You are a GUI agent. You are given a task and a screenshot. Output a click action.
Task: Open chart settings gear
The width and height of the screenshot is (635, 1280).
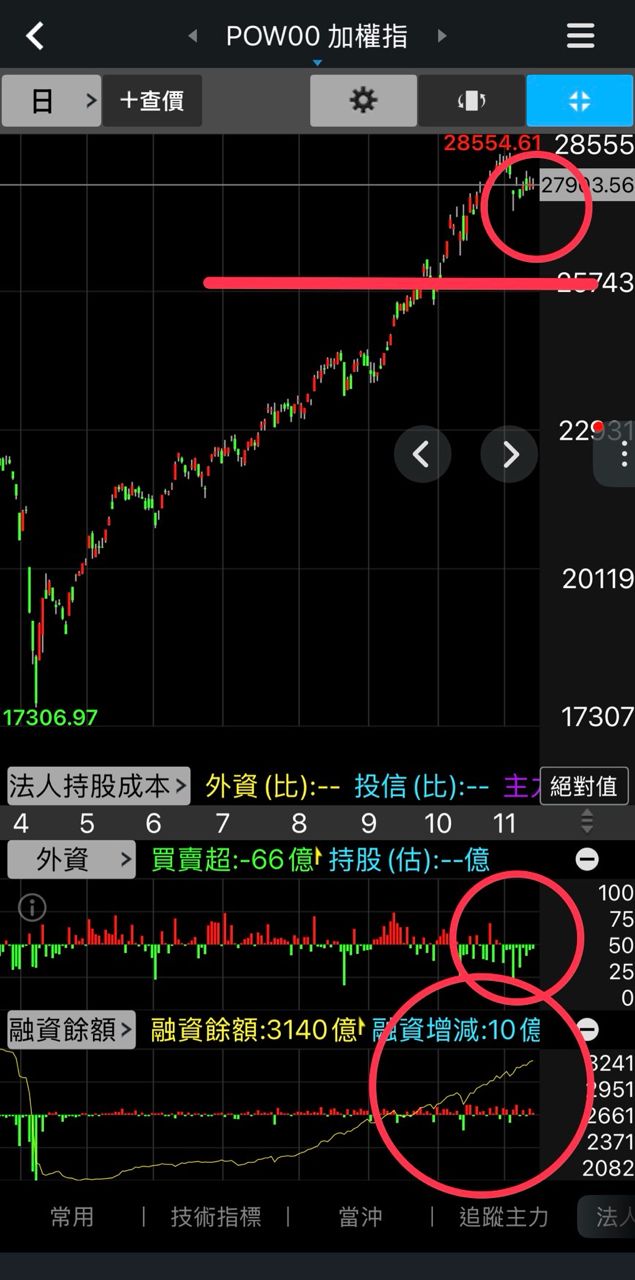coord(363,101)
